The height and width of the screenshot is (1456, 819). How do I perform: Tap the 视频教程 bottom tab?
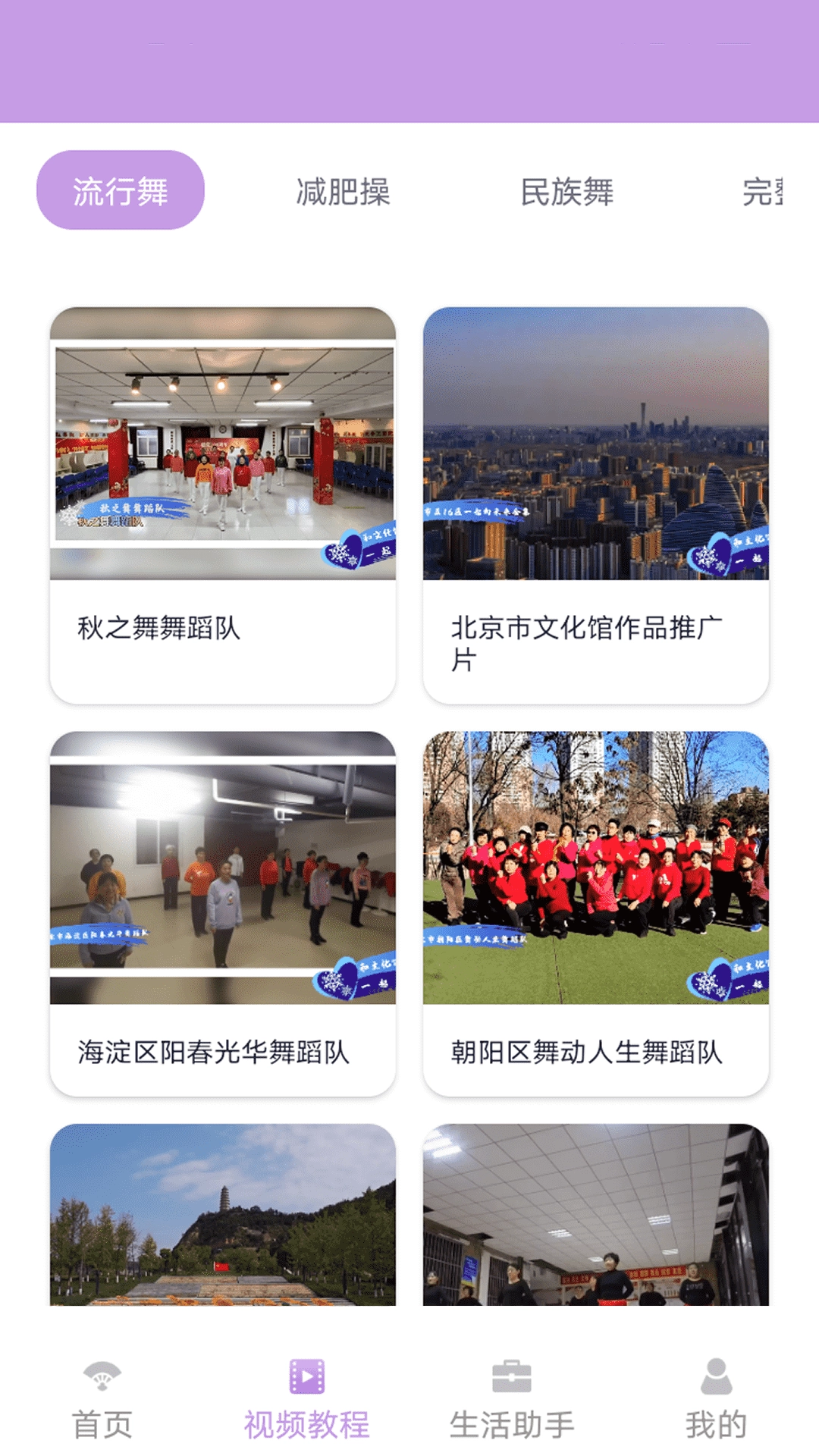tap(306, 1400)
